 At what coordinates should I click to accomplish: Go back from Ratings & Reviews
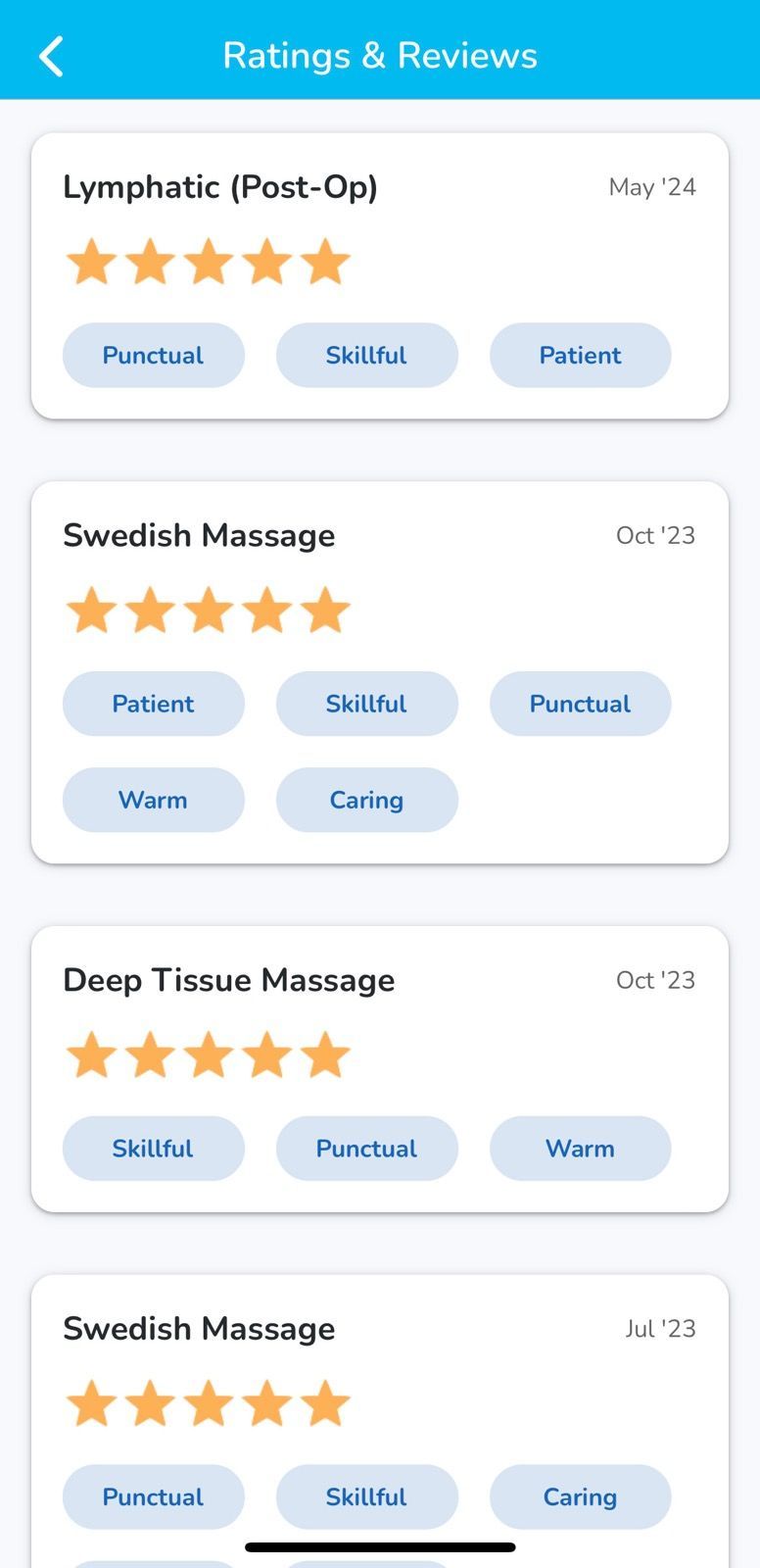pos(51,56)
